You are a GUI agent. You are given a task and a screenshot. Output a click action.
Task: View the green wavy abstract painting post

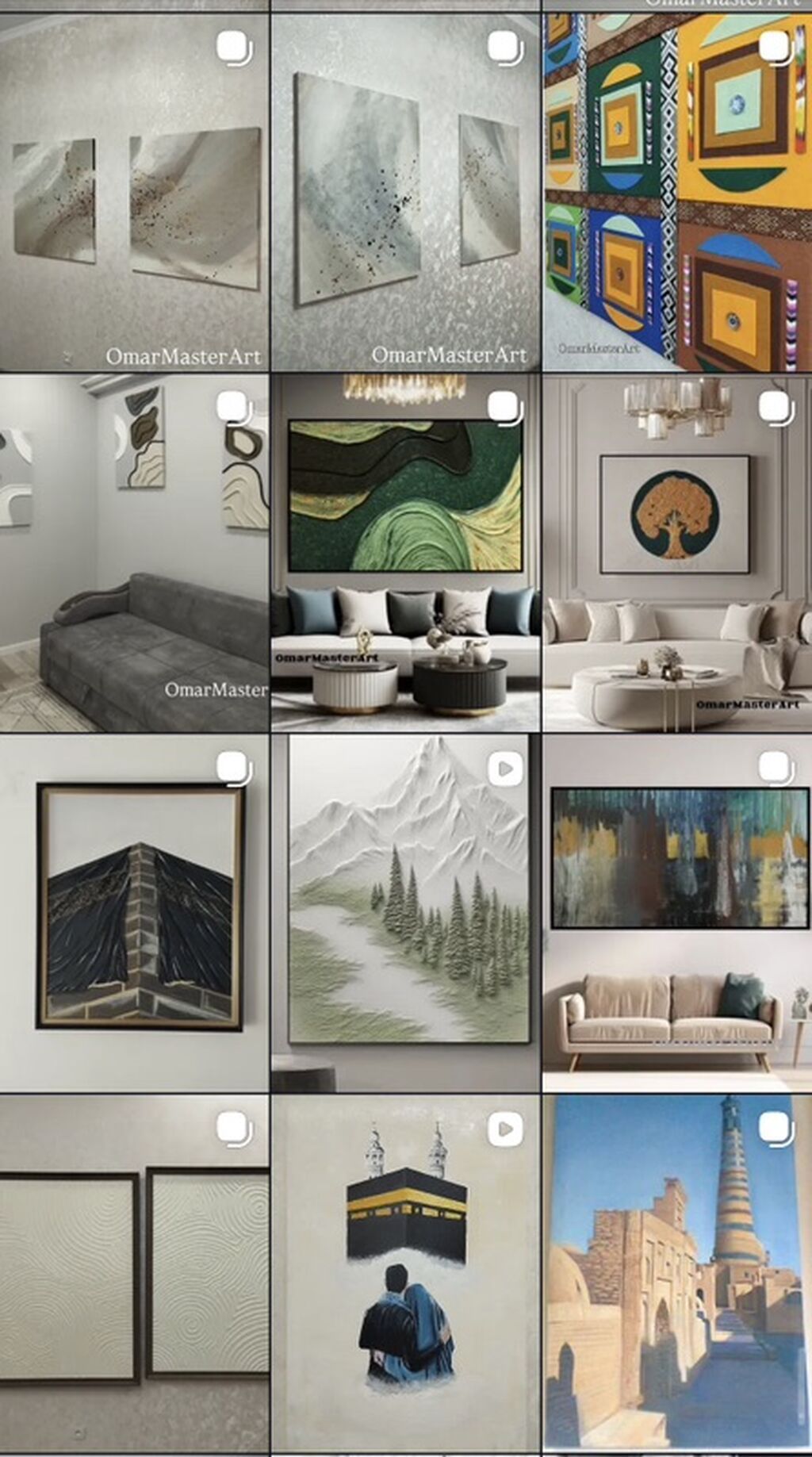(x=406, y=553)
